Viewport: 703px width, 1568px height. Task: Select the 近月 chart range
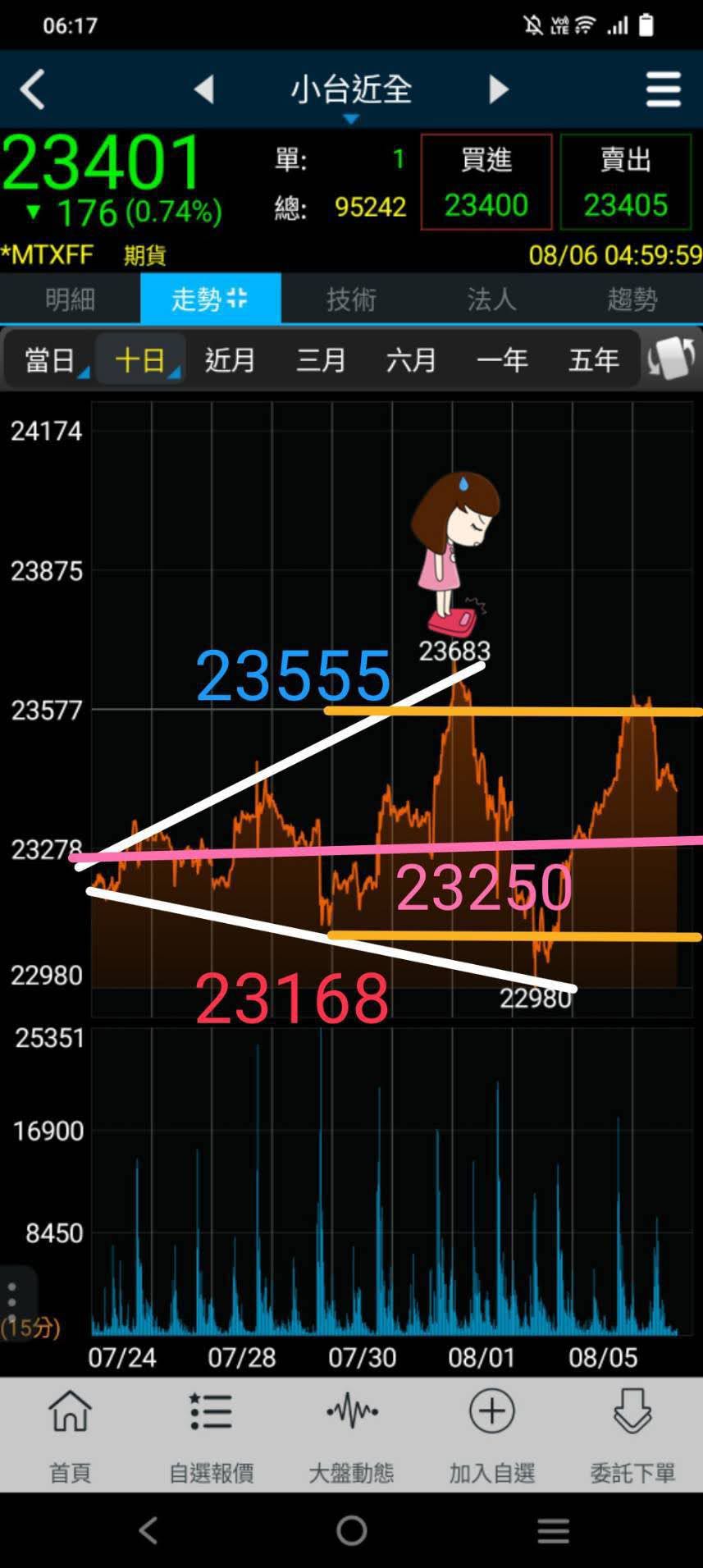point(230,360)
